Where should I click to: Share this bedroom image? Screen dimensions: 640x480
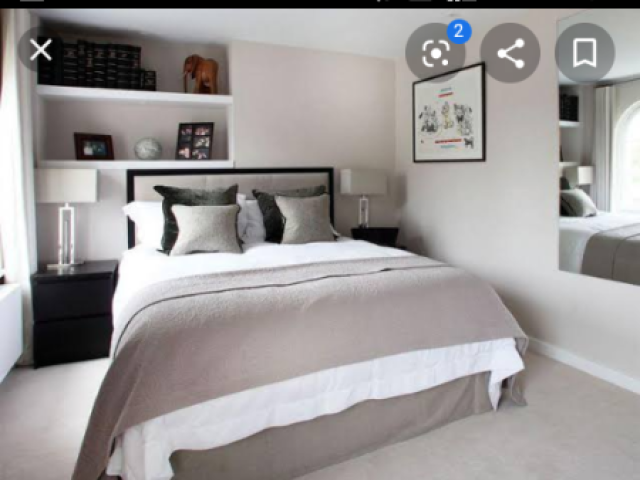pos(510,53)
